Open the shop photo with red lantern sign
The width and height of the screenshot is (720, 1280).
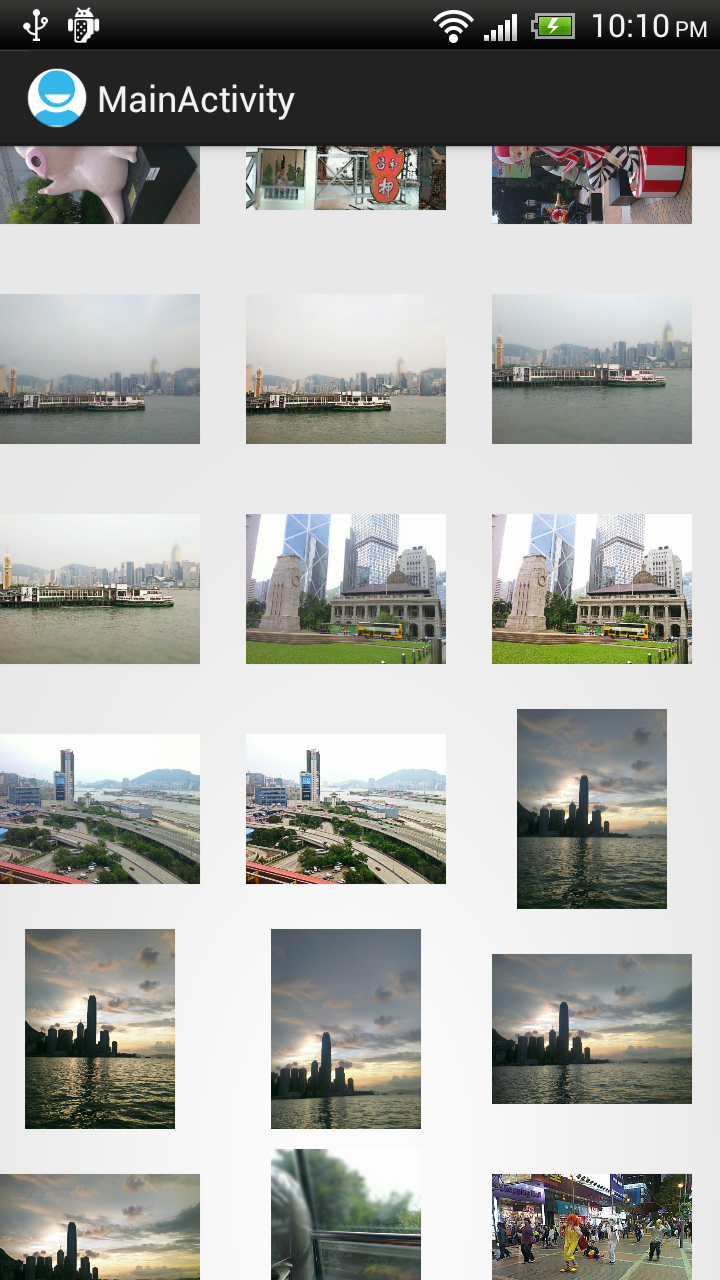[345, 179]
